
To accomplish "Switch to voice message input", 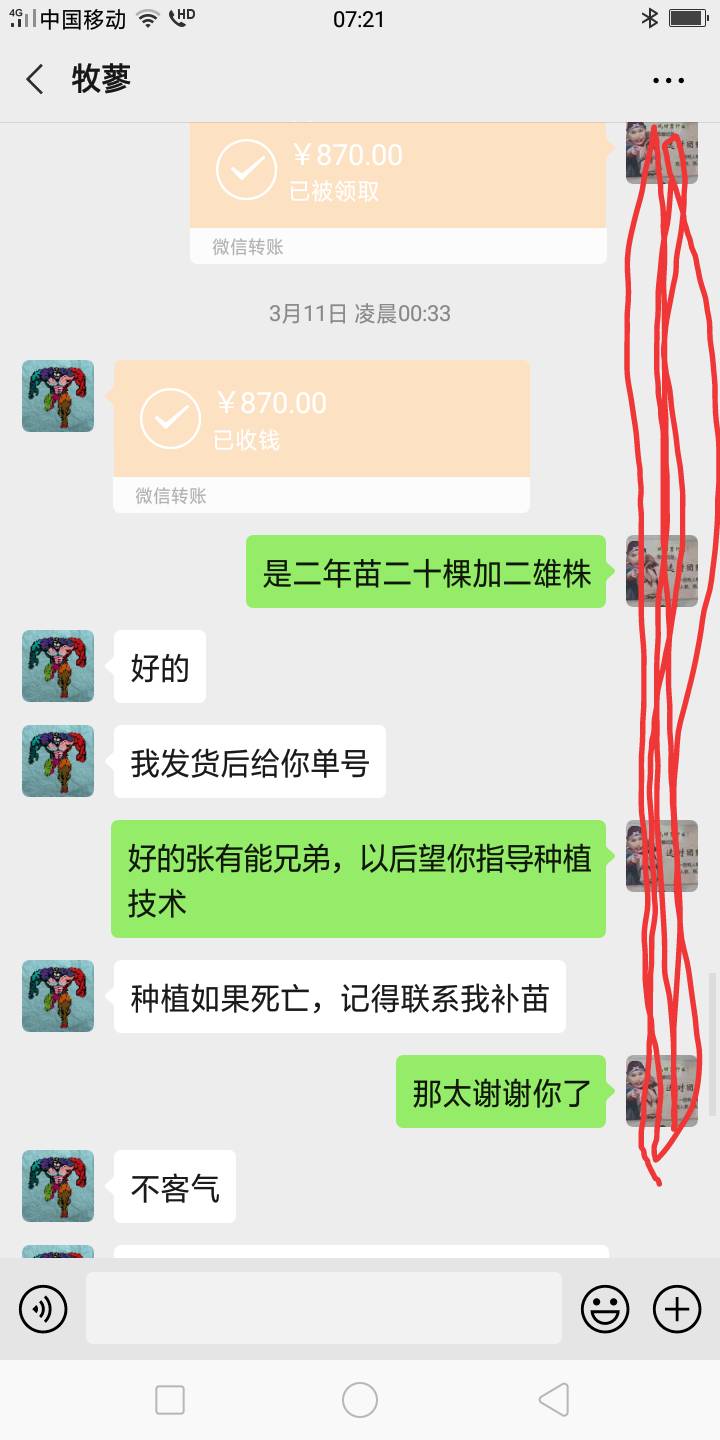I will [43, 1308].
